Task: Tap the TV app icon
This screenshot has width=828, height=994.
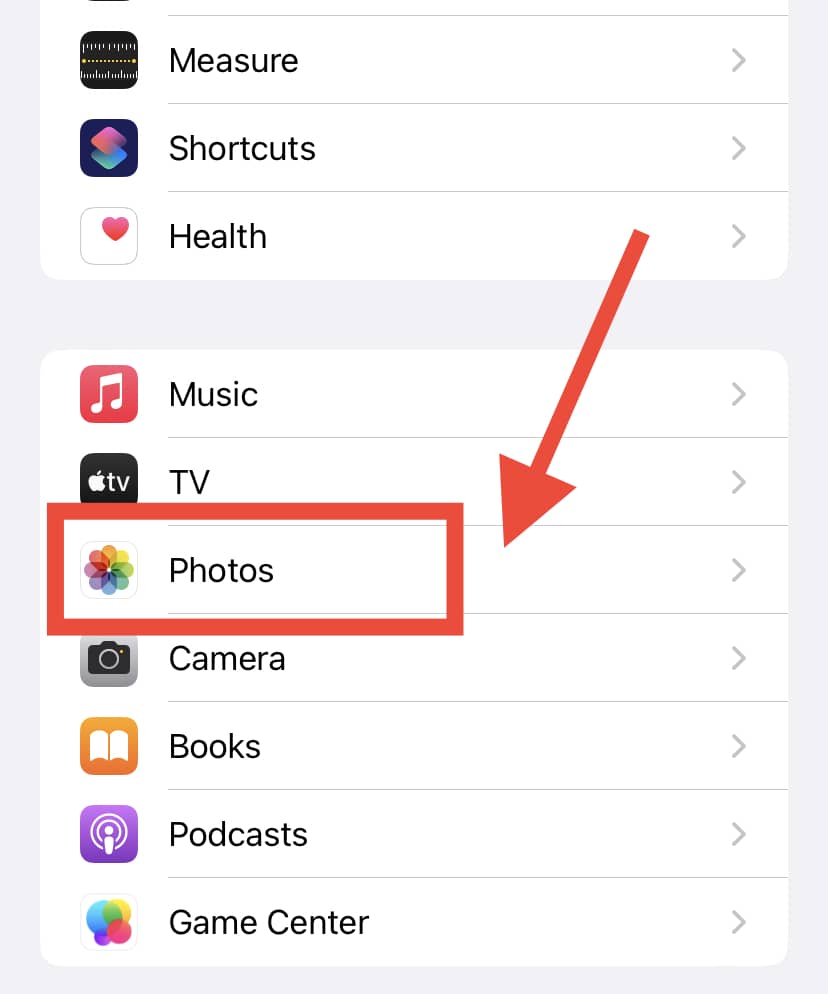Action: coord(108,482)
